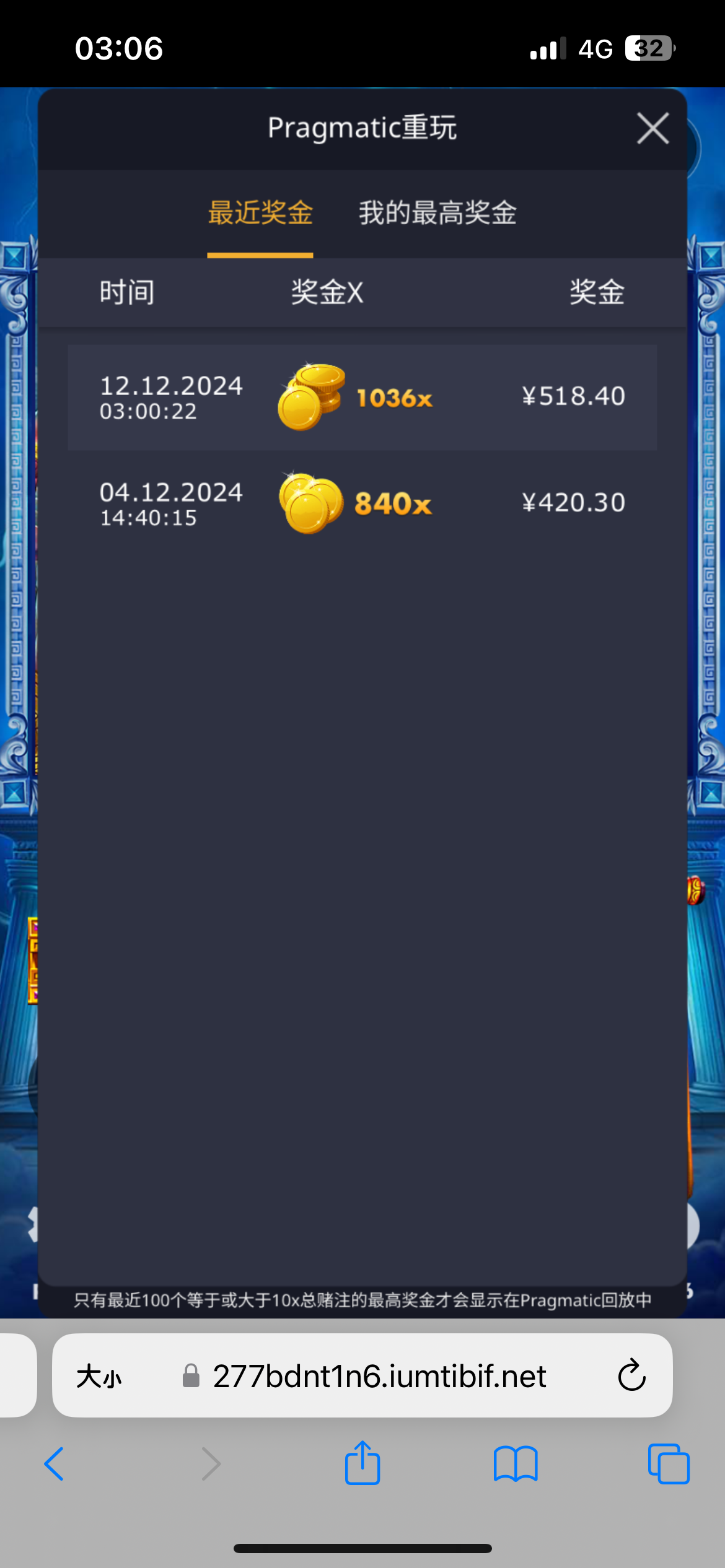Screen dimensions: 725x1568
Task: Tap the address bar URL
Action: coord(379,1376)
